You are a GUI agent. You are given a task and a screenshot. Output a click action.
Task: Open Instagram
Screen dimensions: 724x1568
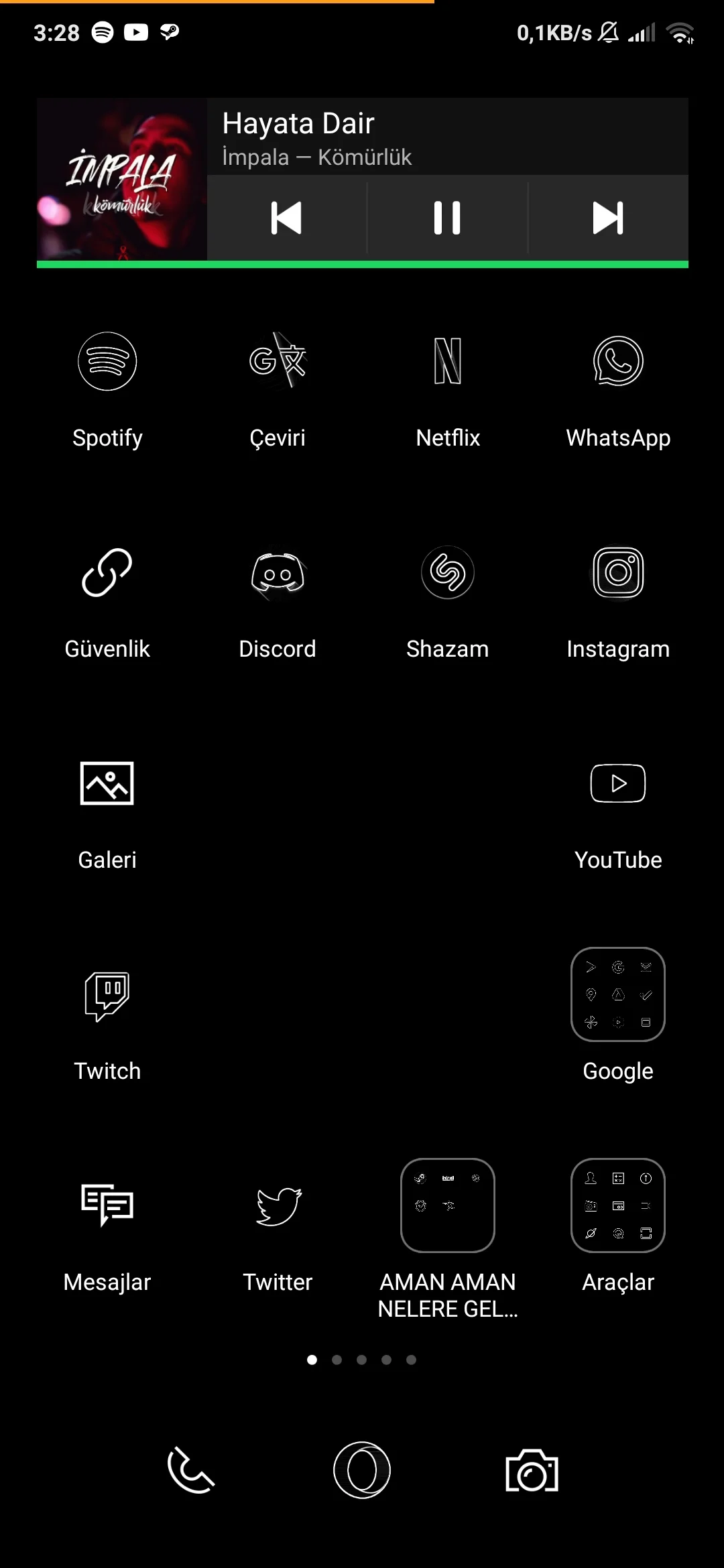pos(618,573)
